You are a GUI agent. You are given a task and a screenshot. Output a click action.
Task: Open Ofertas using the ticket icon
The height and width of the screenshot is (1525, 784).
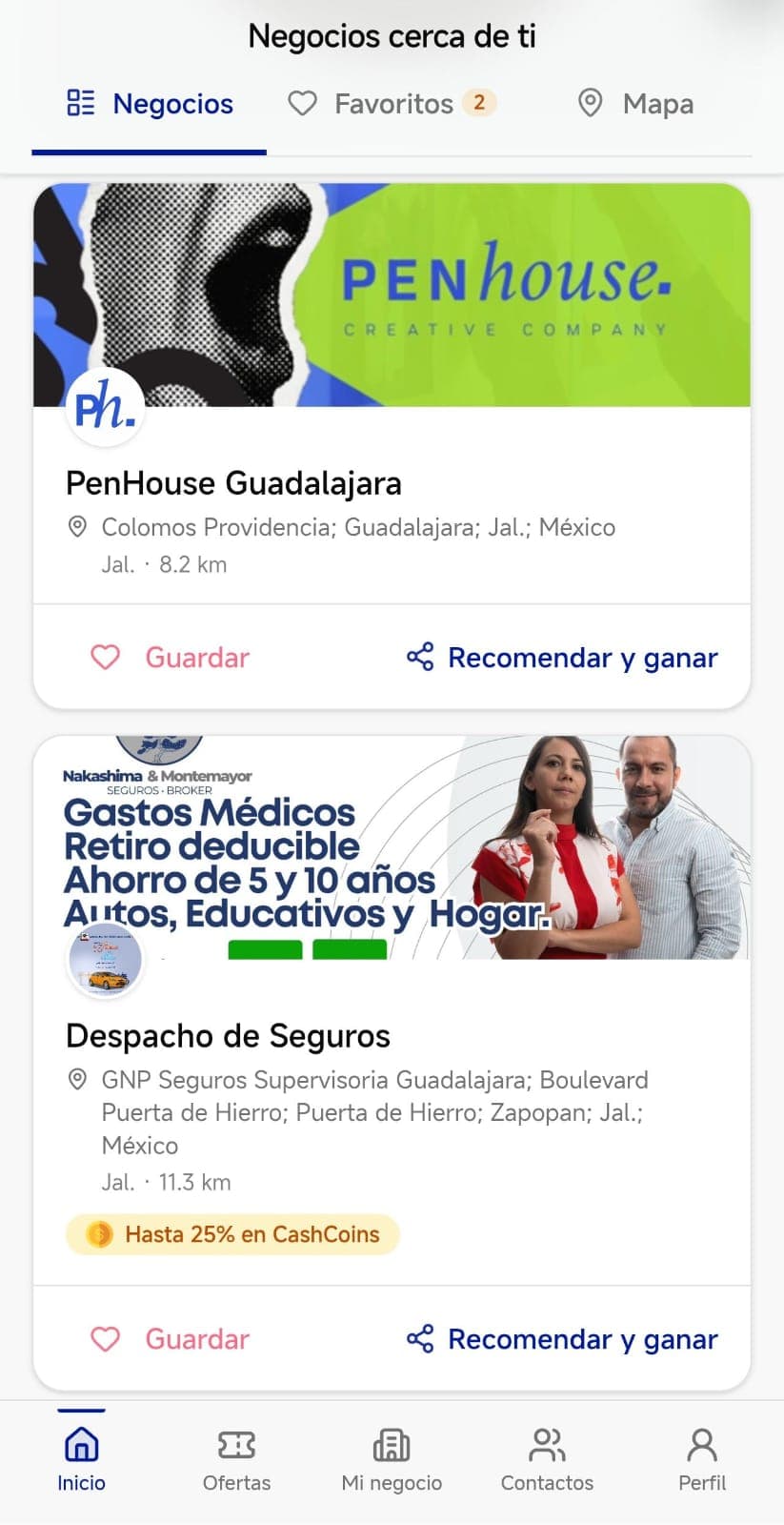pos(237,1444)
